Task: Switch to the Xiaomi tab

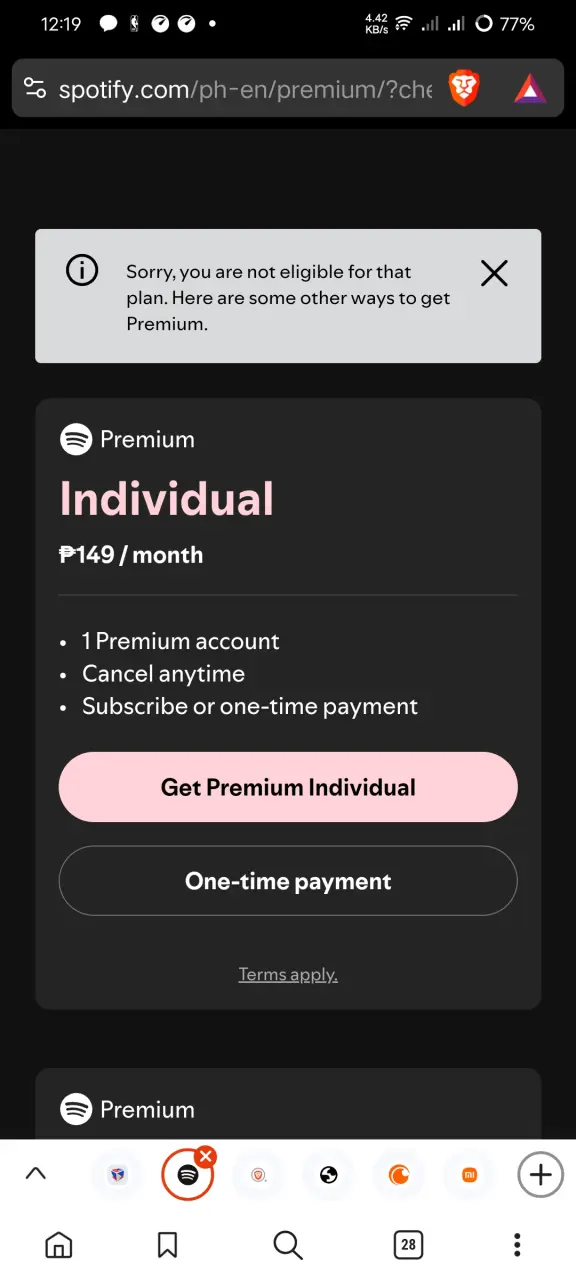Action: pyautogui.click(x=470, y=1175)
